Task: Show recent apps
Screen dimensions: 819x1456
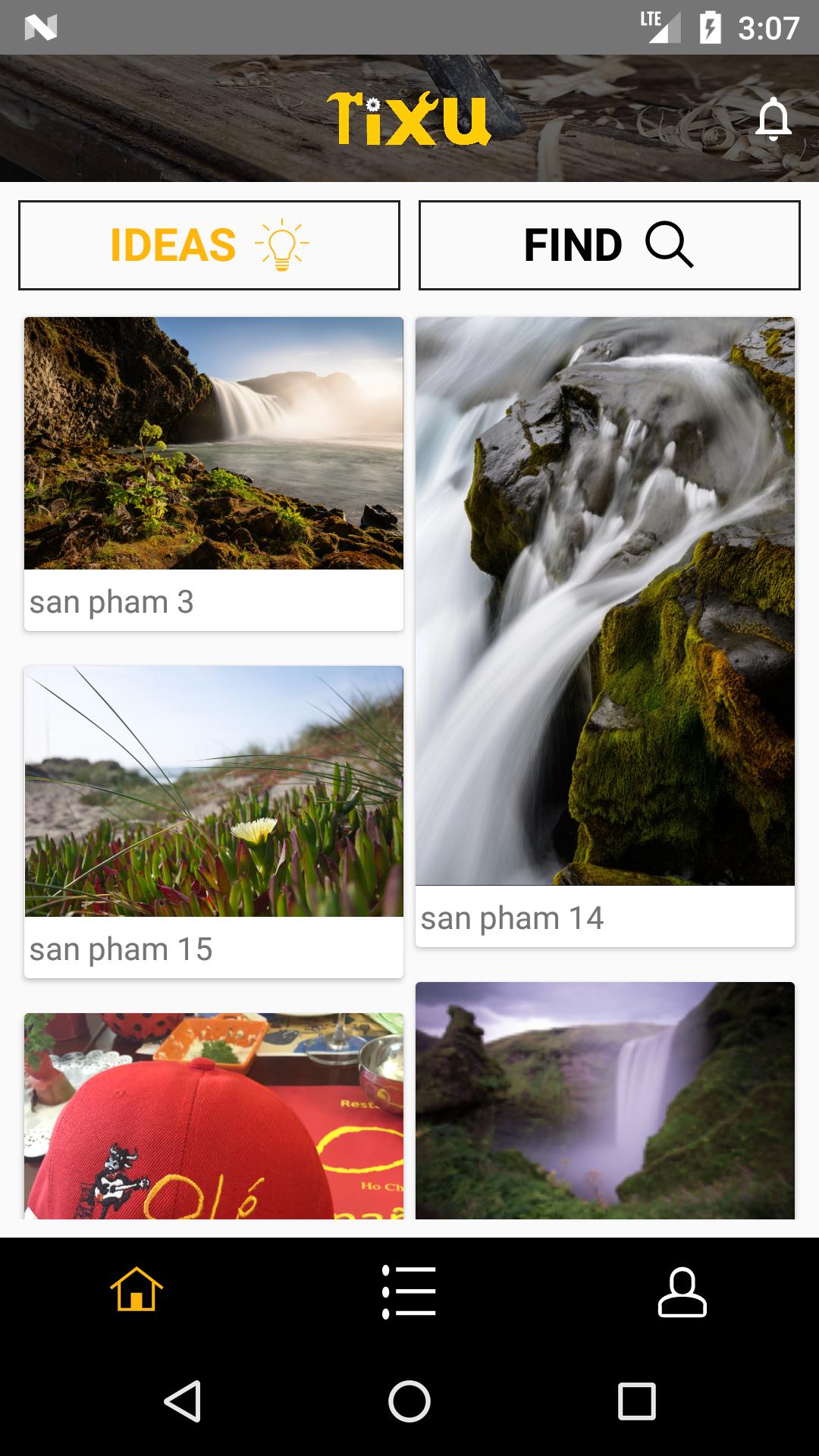Action: [x=636, y=1401]
